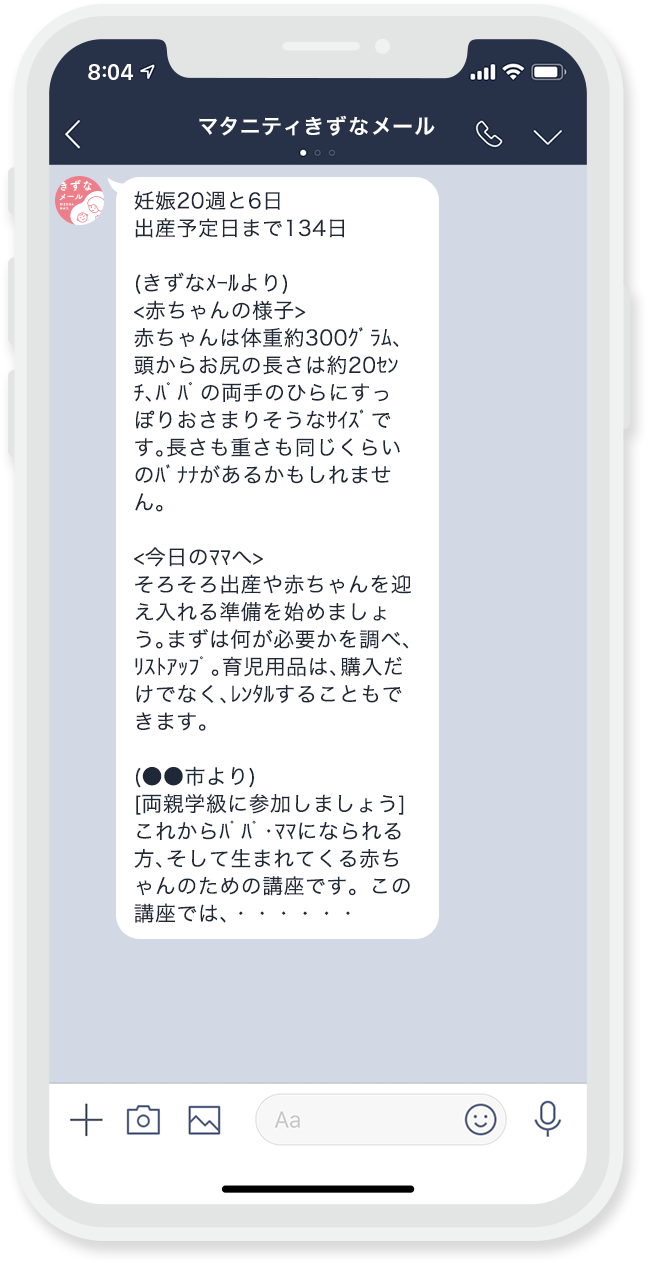Launch the camera to take a photo

[143, 1120]
